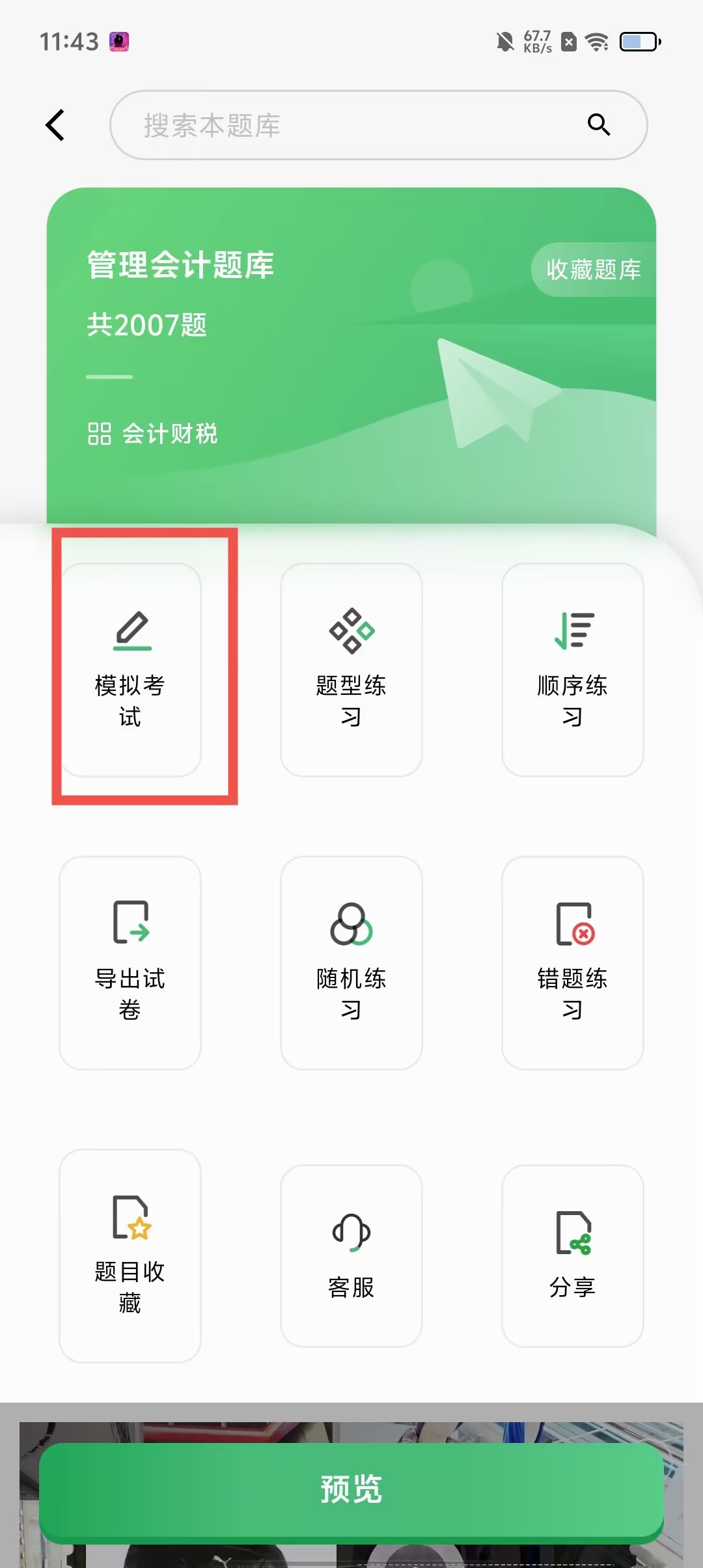
Task: View 题目收藏 saved questions
Action: tap(130, 1255)
